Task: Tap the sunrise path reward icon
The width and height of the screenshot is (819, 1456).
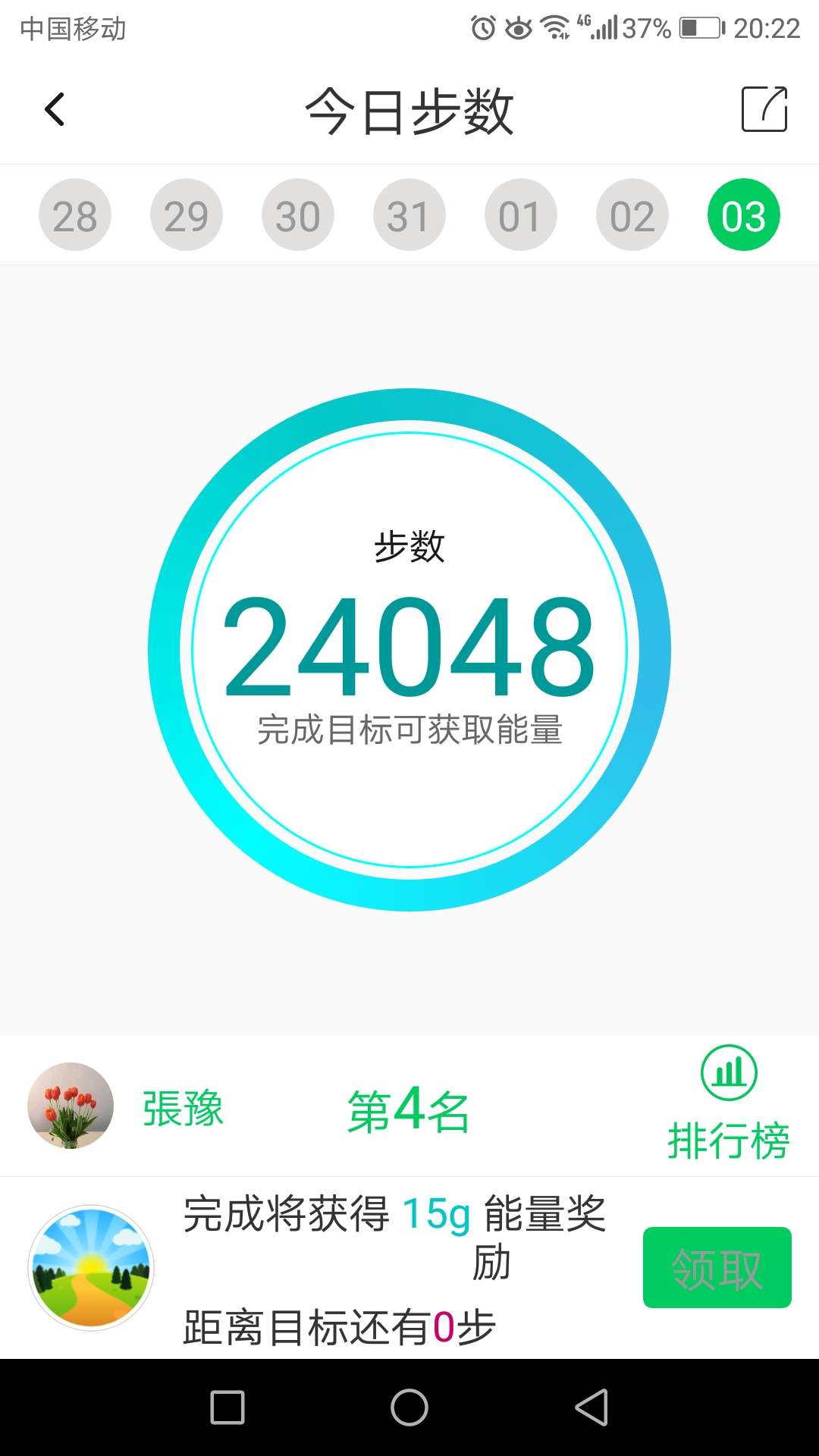Action: point(90,1268)
